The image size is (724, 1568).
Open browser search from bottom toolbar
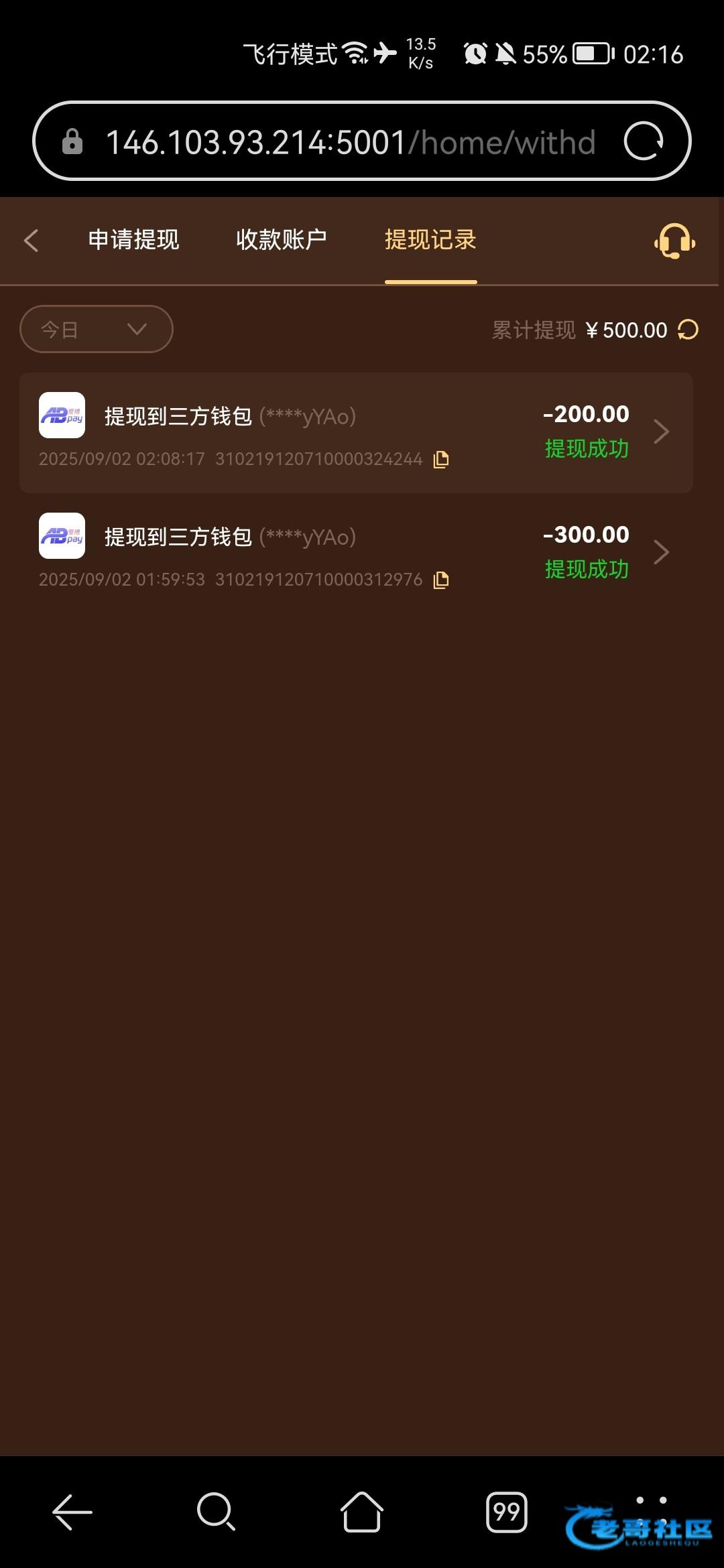click(216, 1512)
